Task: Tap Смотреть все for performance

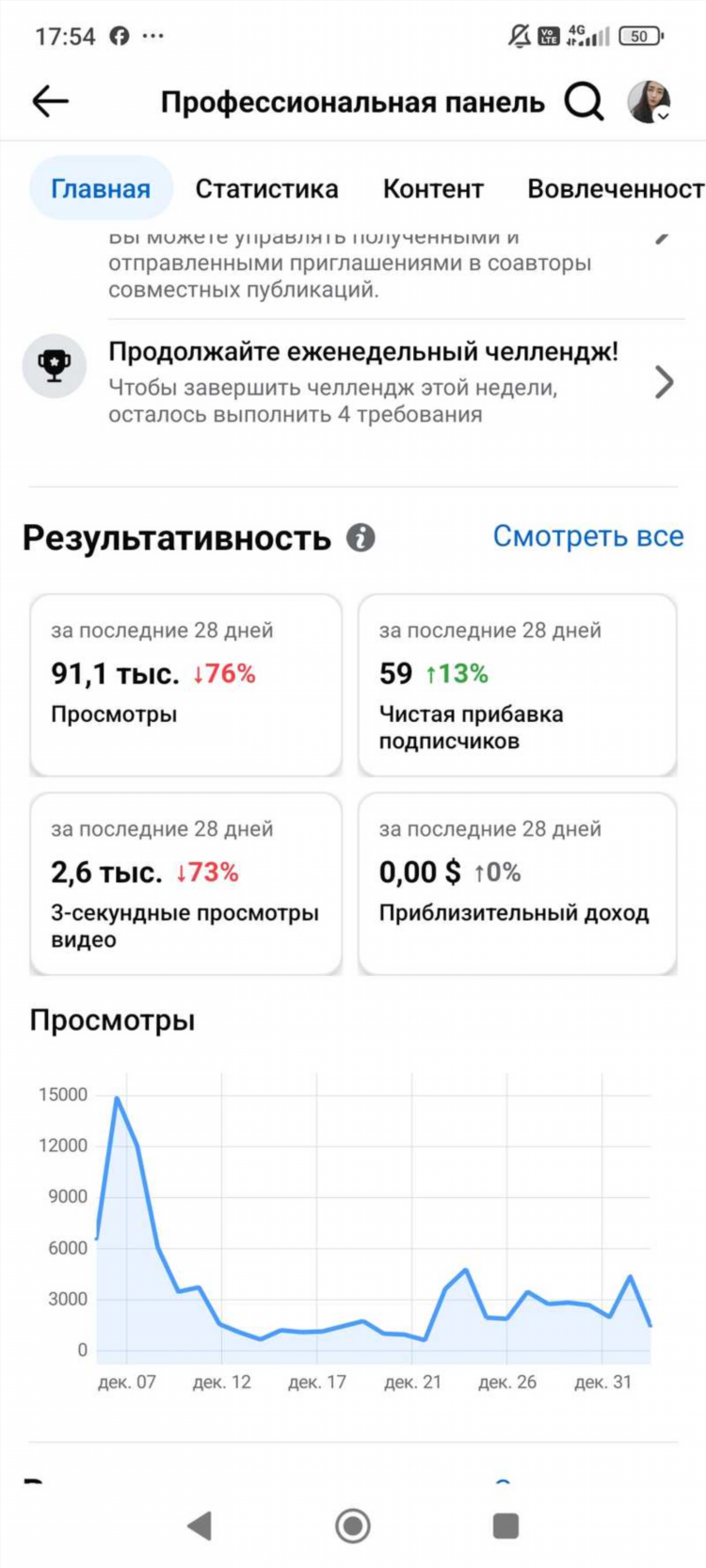Action: (588, 536)
